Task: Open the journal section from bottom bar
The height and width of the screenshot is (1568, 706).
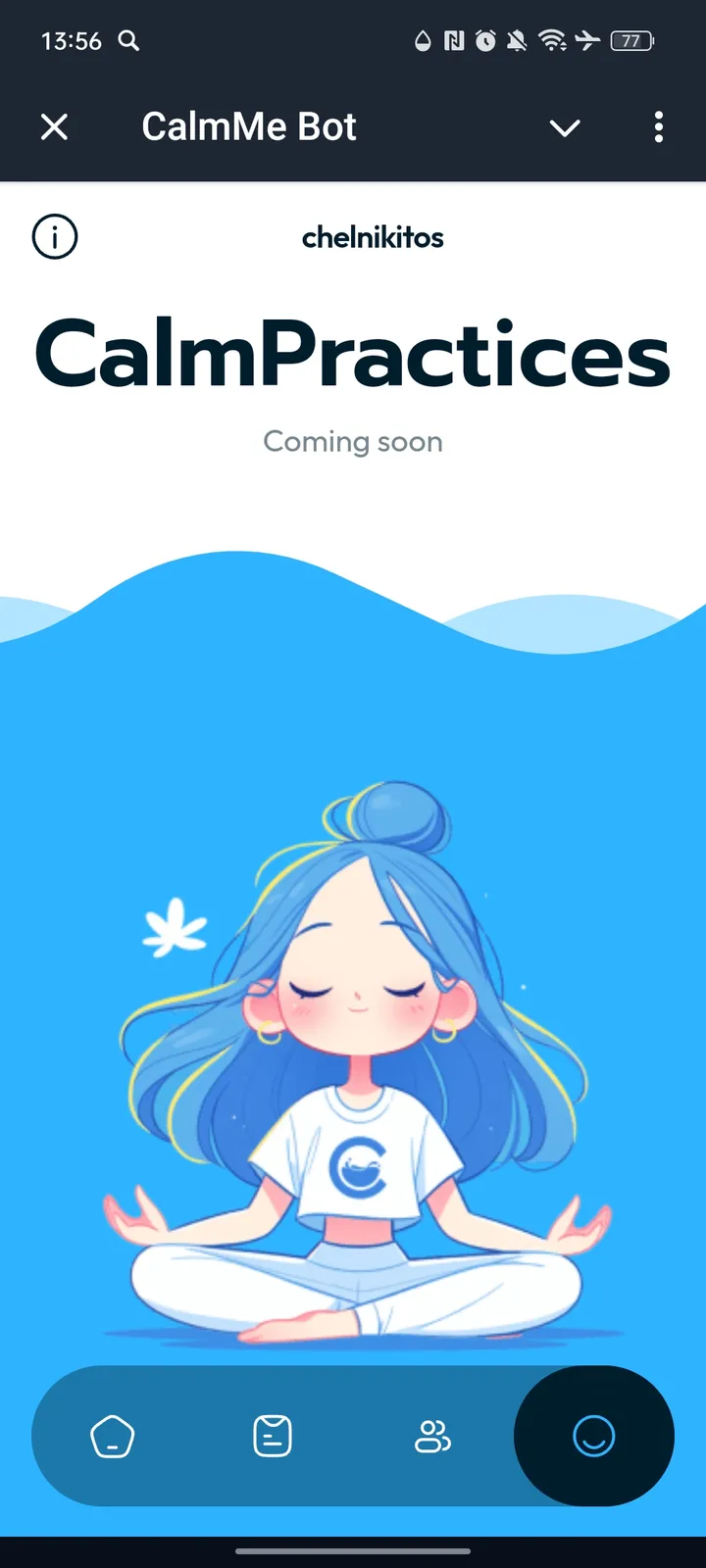Action: (272, 1435)
